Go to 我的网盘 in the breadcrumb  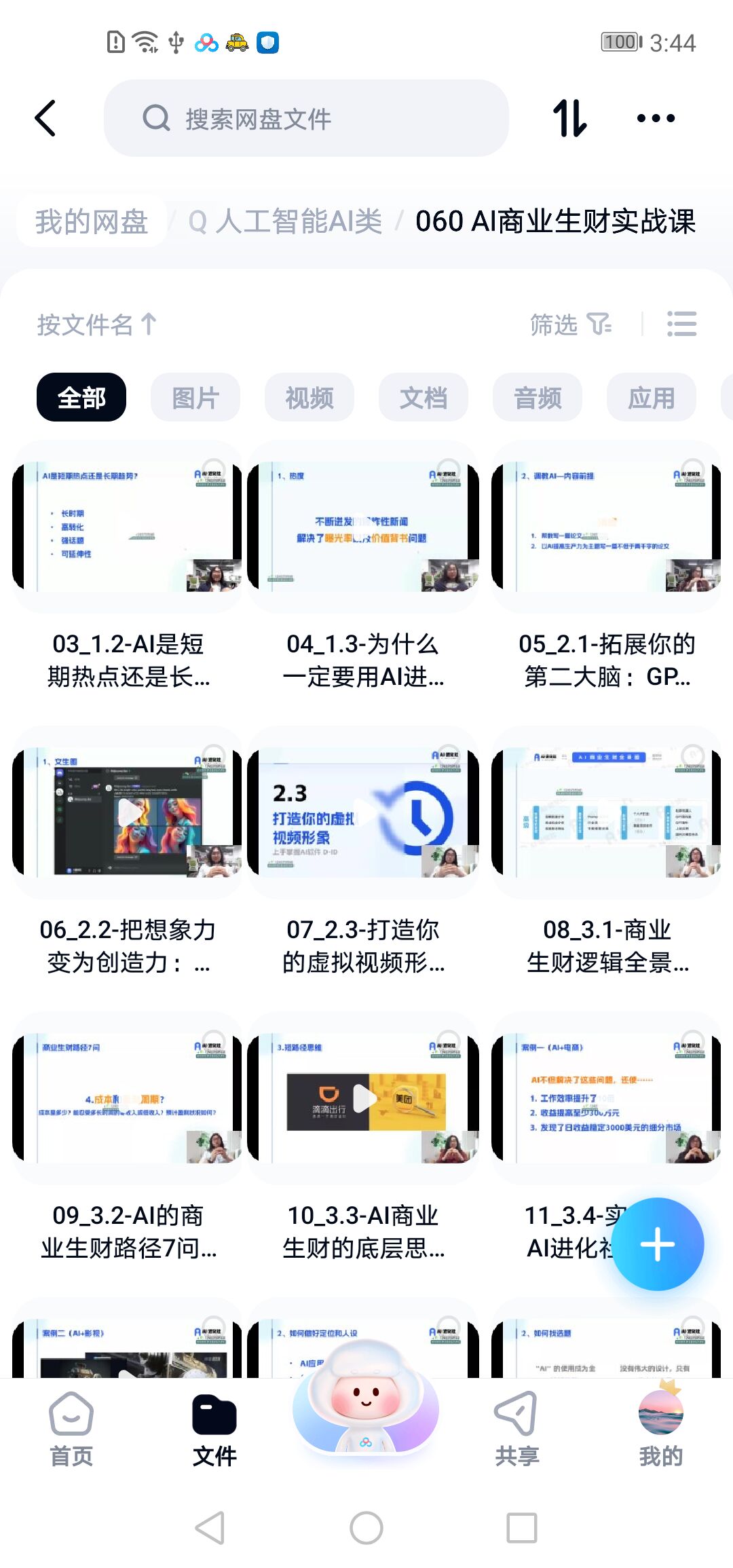coord(92,221)
